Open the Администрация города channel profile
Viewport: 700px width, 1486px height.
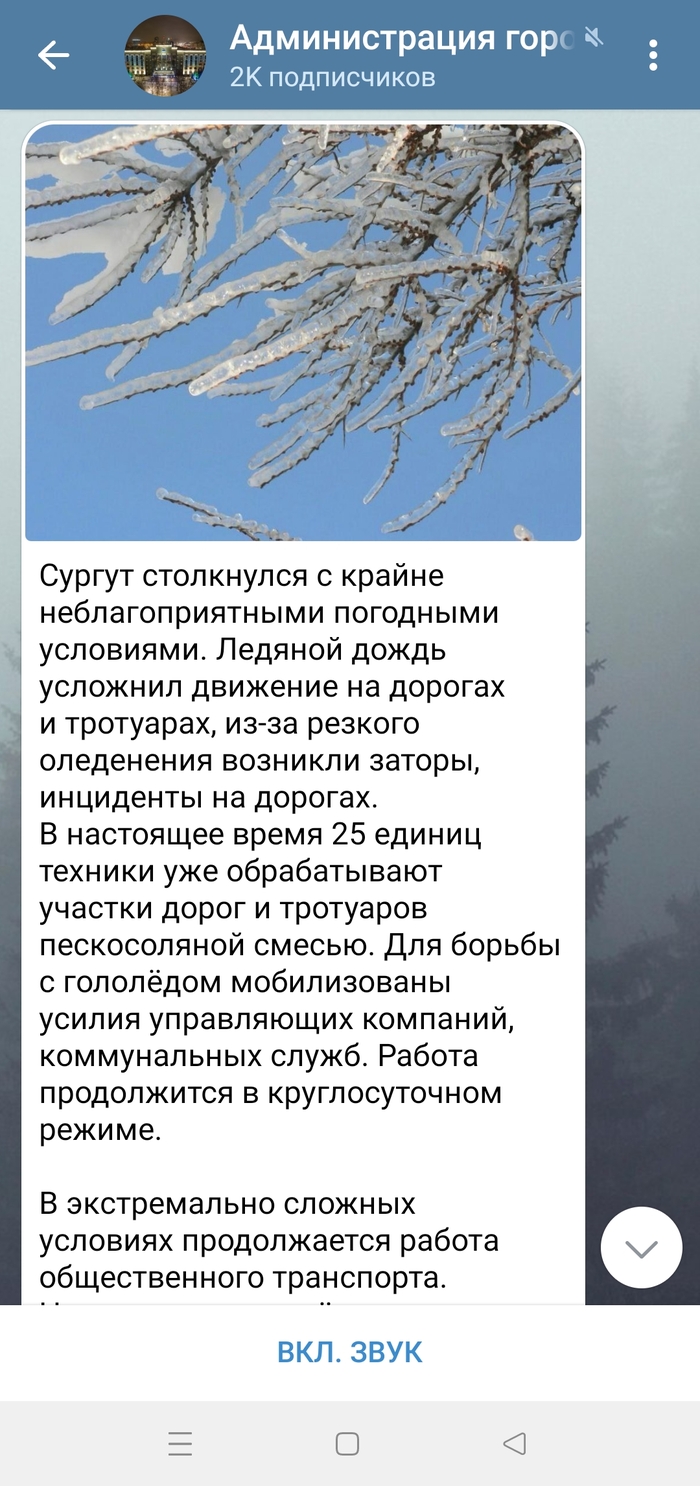click(400, 55)
